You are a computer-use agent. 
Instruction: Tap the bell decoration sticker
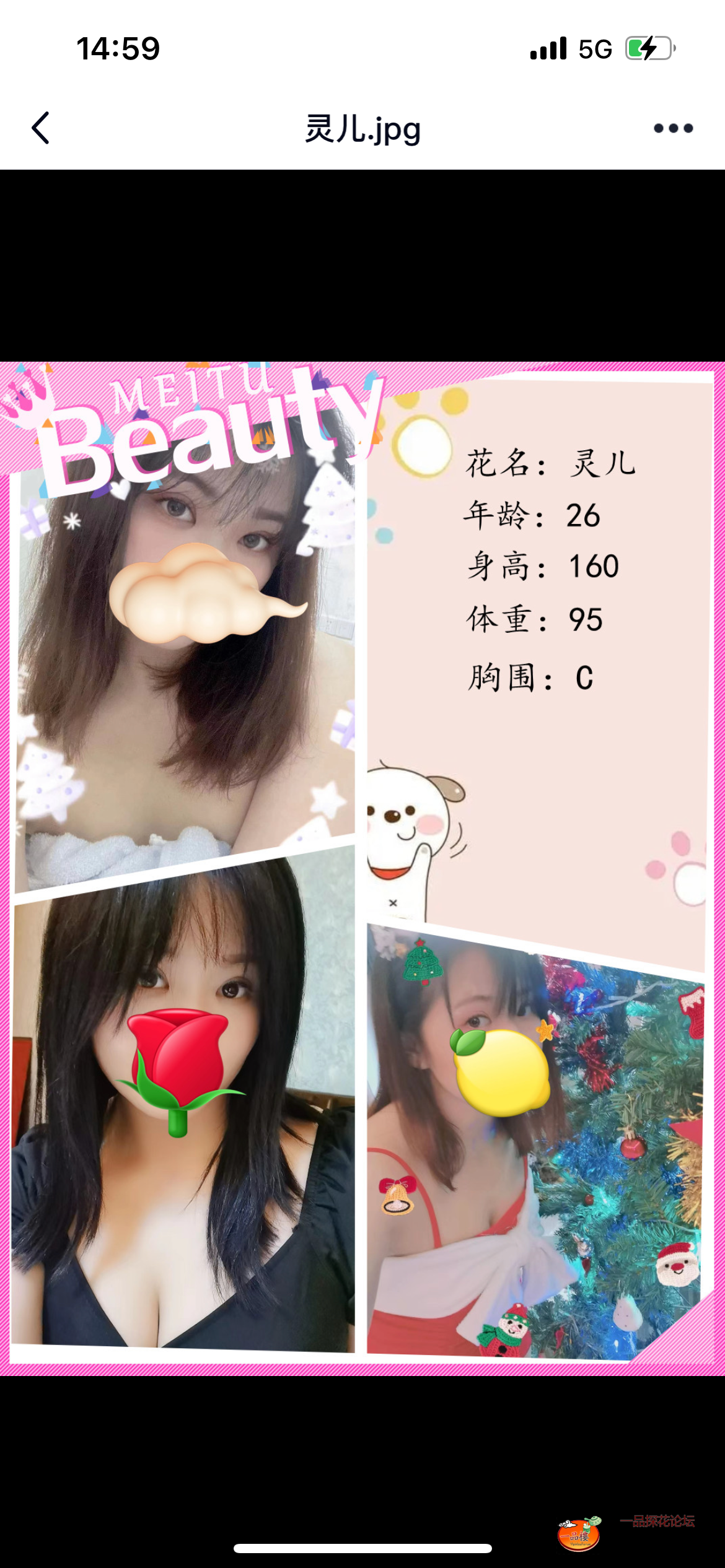[x=397, y=1196]
